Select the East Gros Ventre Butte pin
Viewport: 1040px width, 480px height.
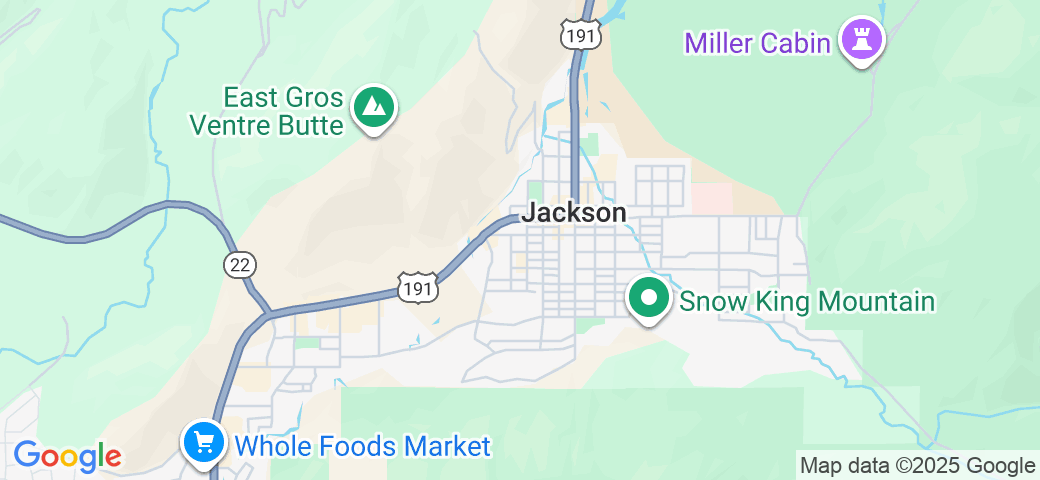coord(375,107)
